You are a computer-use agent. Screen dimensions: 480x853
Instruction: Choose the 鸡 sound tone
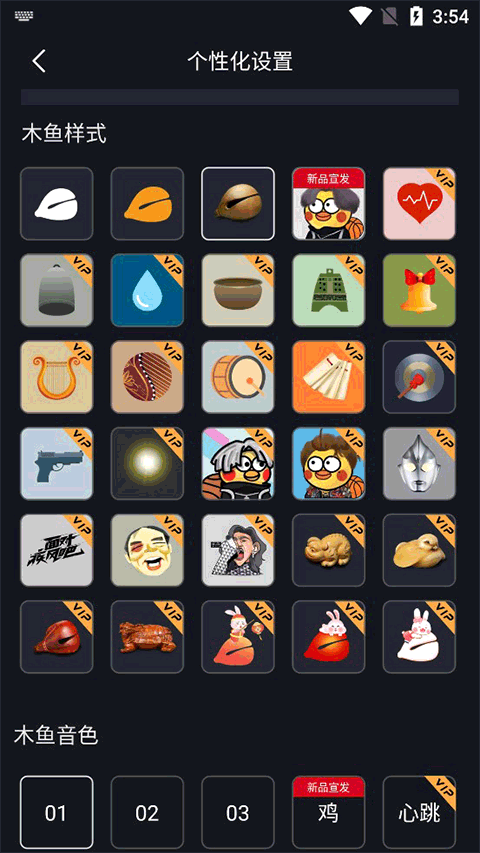(329, 813)
